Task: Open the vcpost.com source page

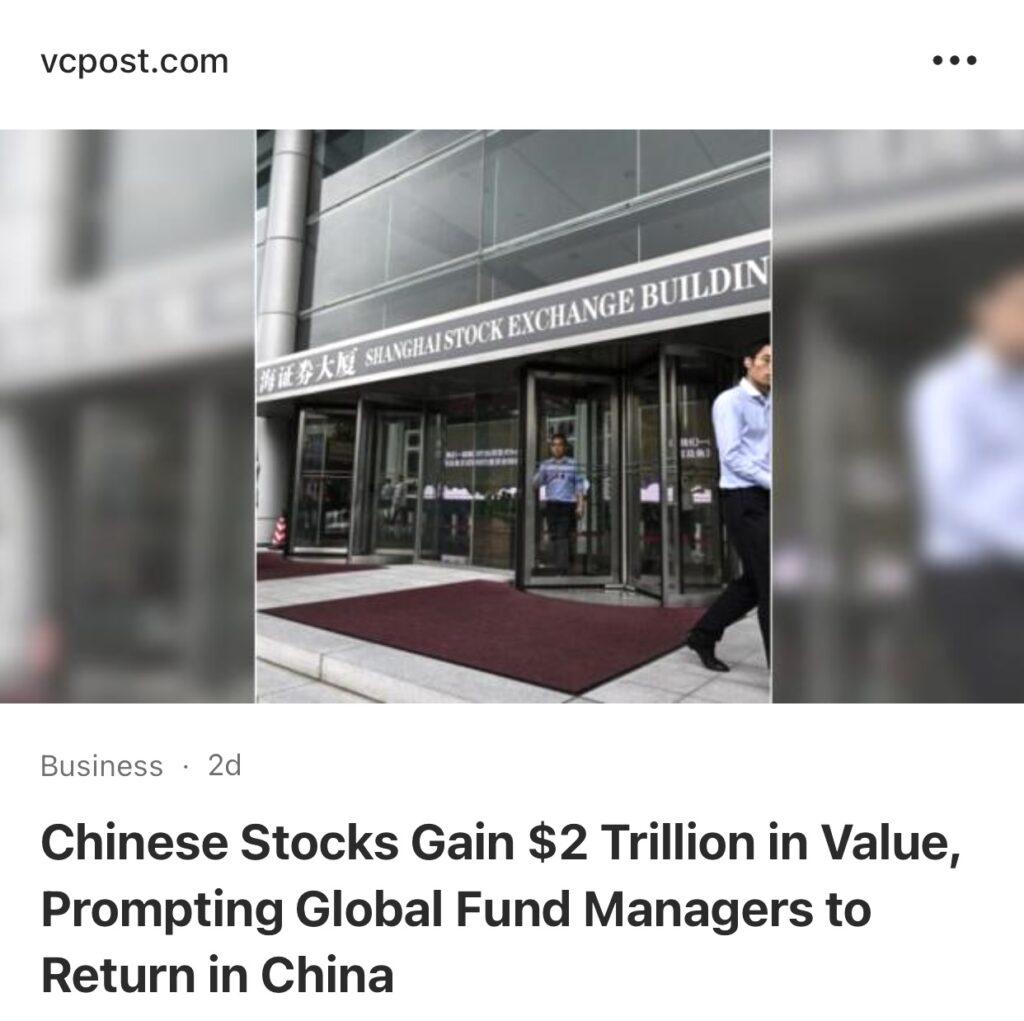Action: (x=134, y=62)
